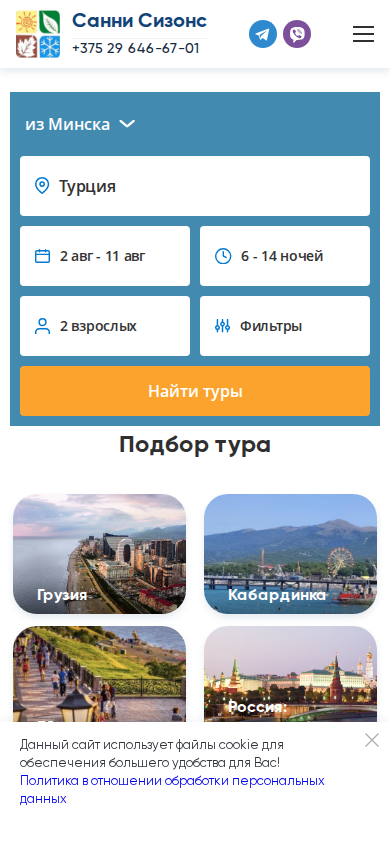Open the Грузия tour card
This screenshot has width=390, height=844.
pyautogui.click(x=100, y=554)
